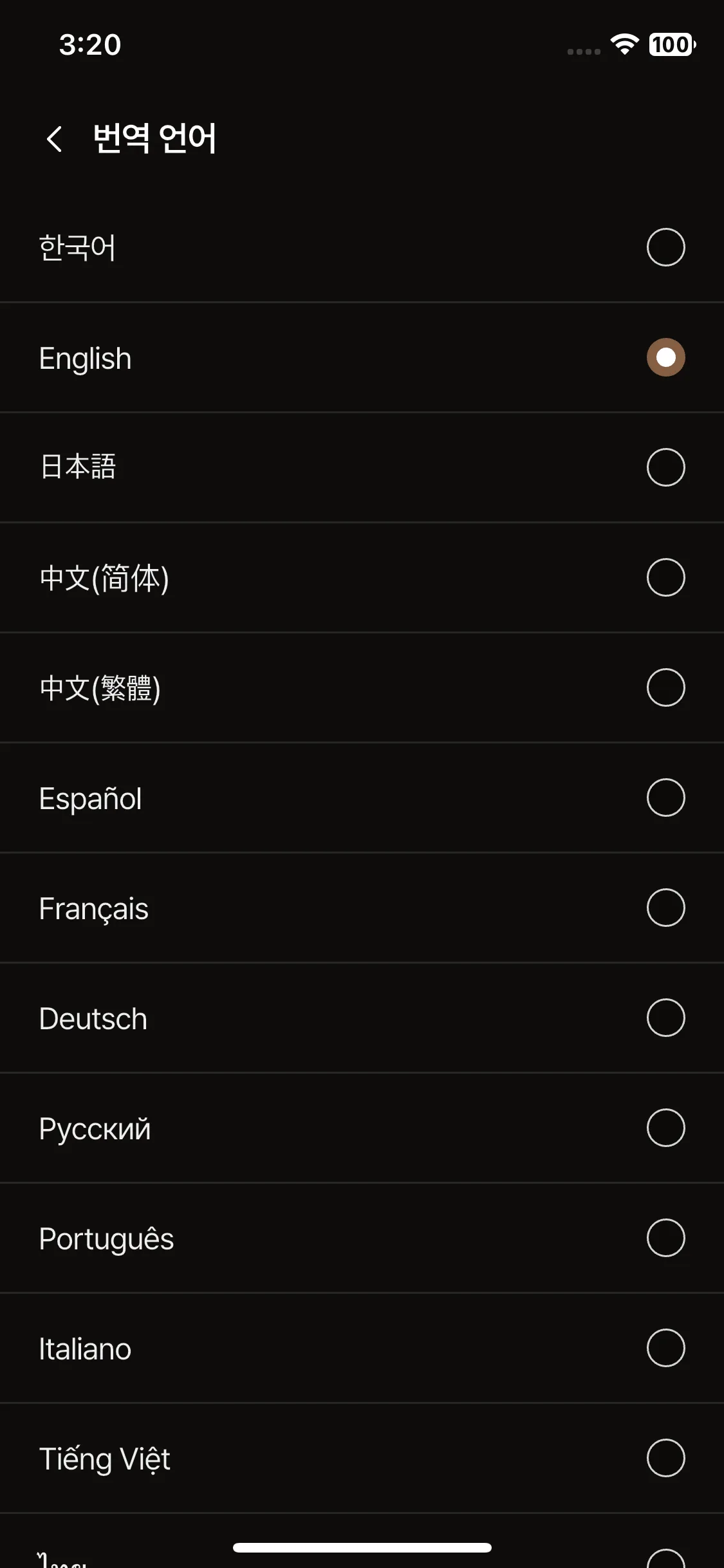Select Français as translation language
Viewport: 724px width, 1568px height.
[x=665, y=908]
